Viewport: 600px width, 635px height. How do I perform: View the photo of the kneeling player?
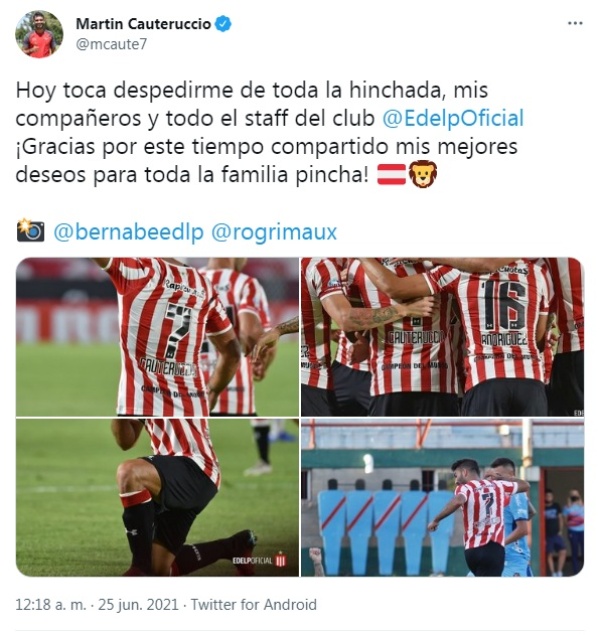(157, 497)
